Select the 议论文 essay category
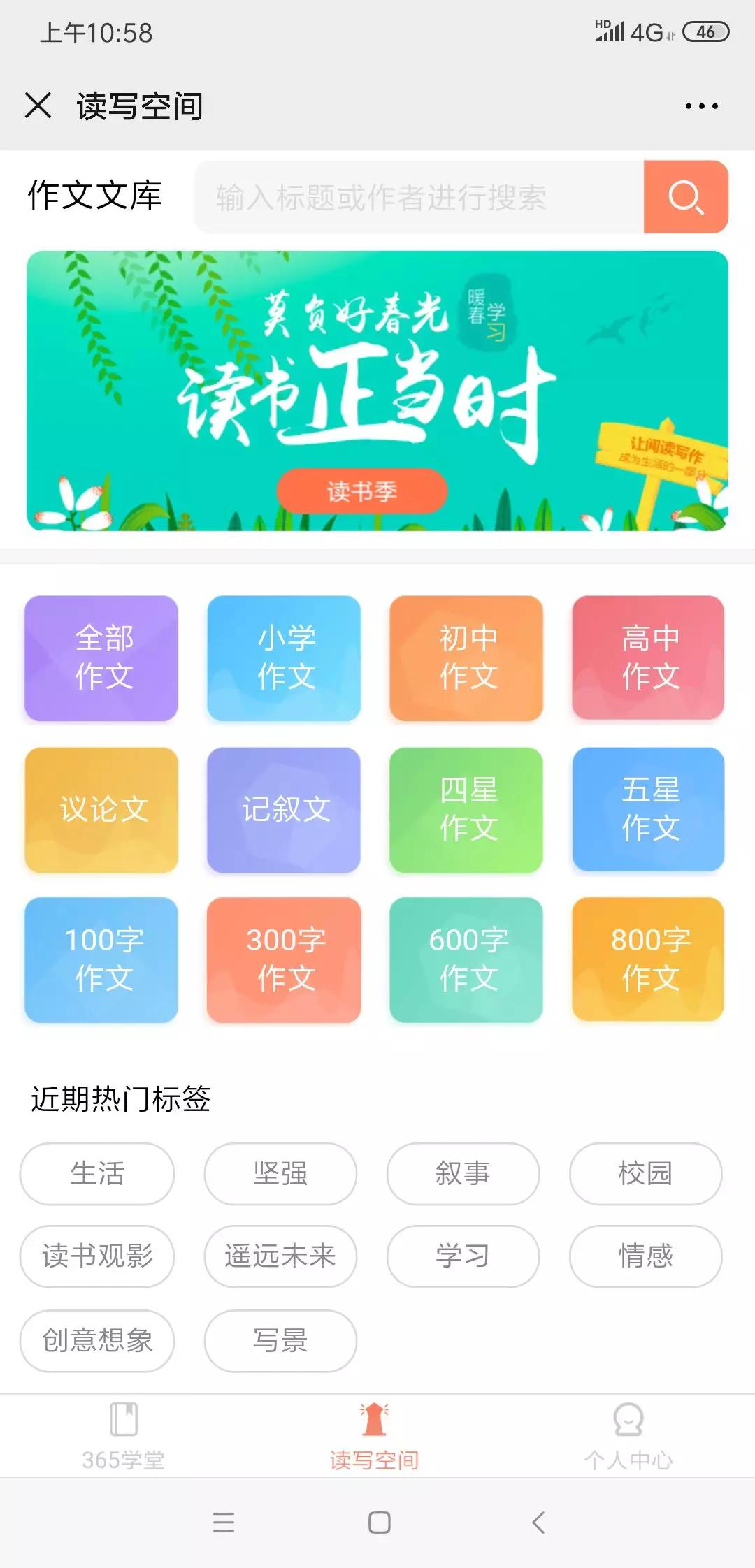This screenshot has height=1568, width=755. (x=100, y=809)
